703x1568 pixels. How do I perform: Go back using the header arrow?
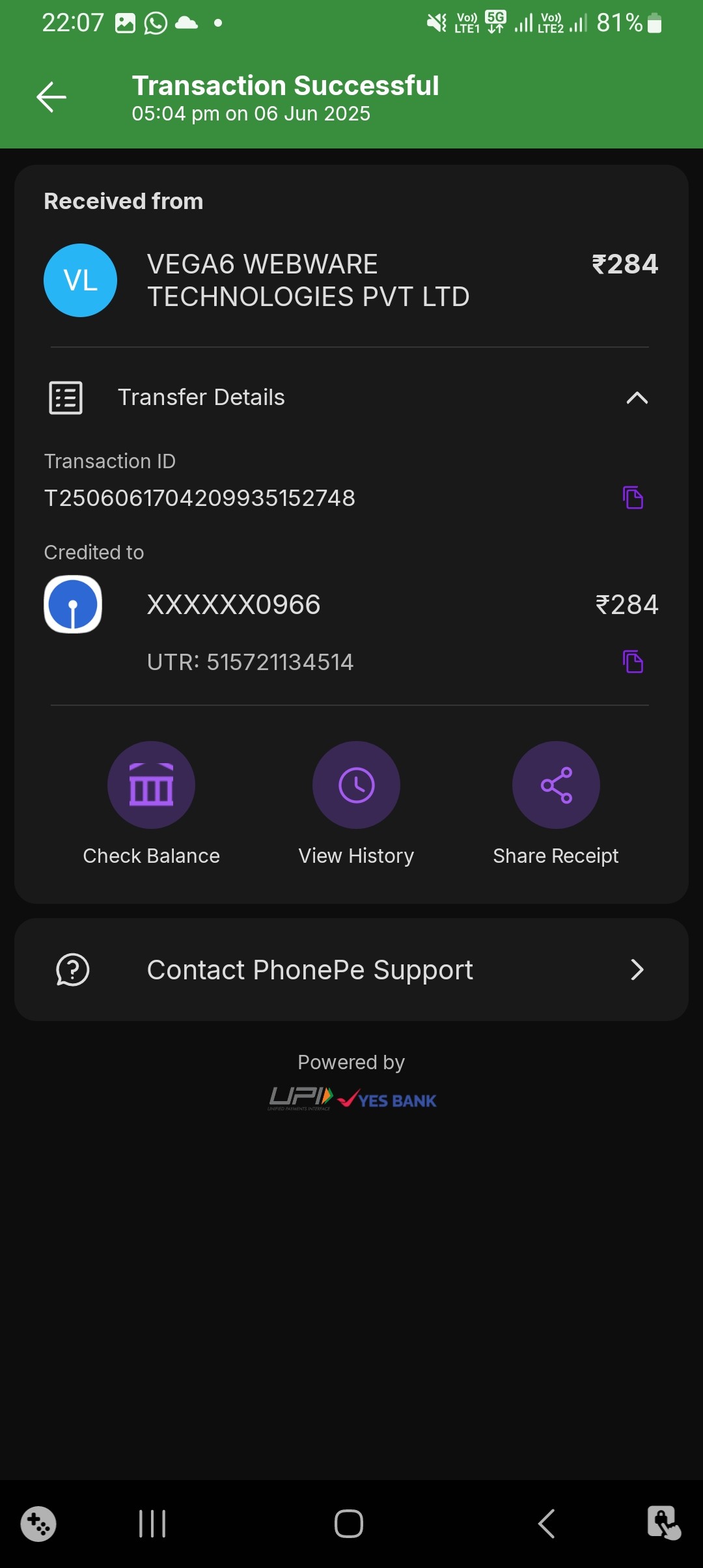click(x=51, y=98)
